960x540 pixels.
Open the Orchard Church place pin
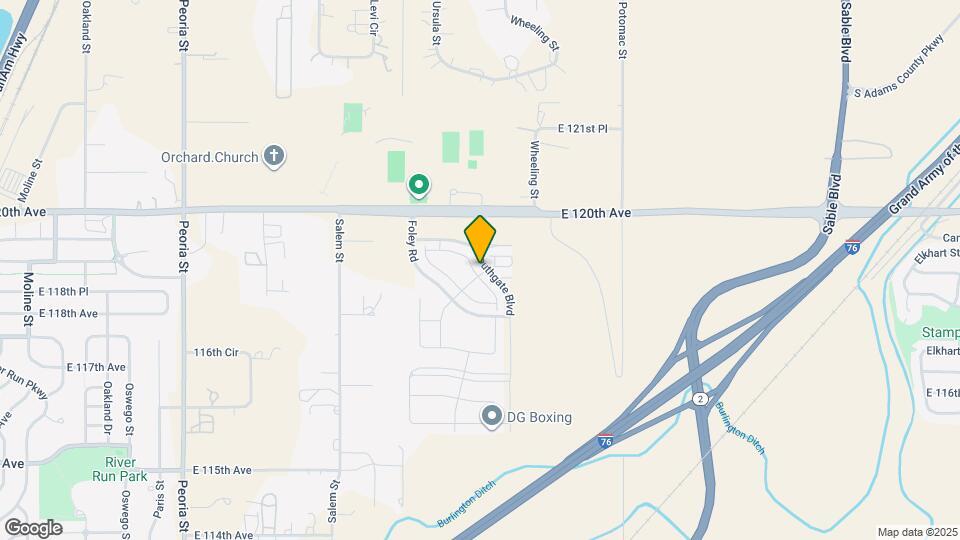click(274, 156)
